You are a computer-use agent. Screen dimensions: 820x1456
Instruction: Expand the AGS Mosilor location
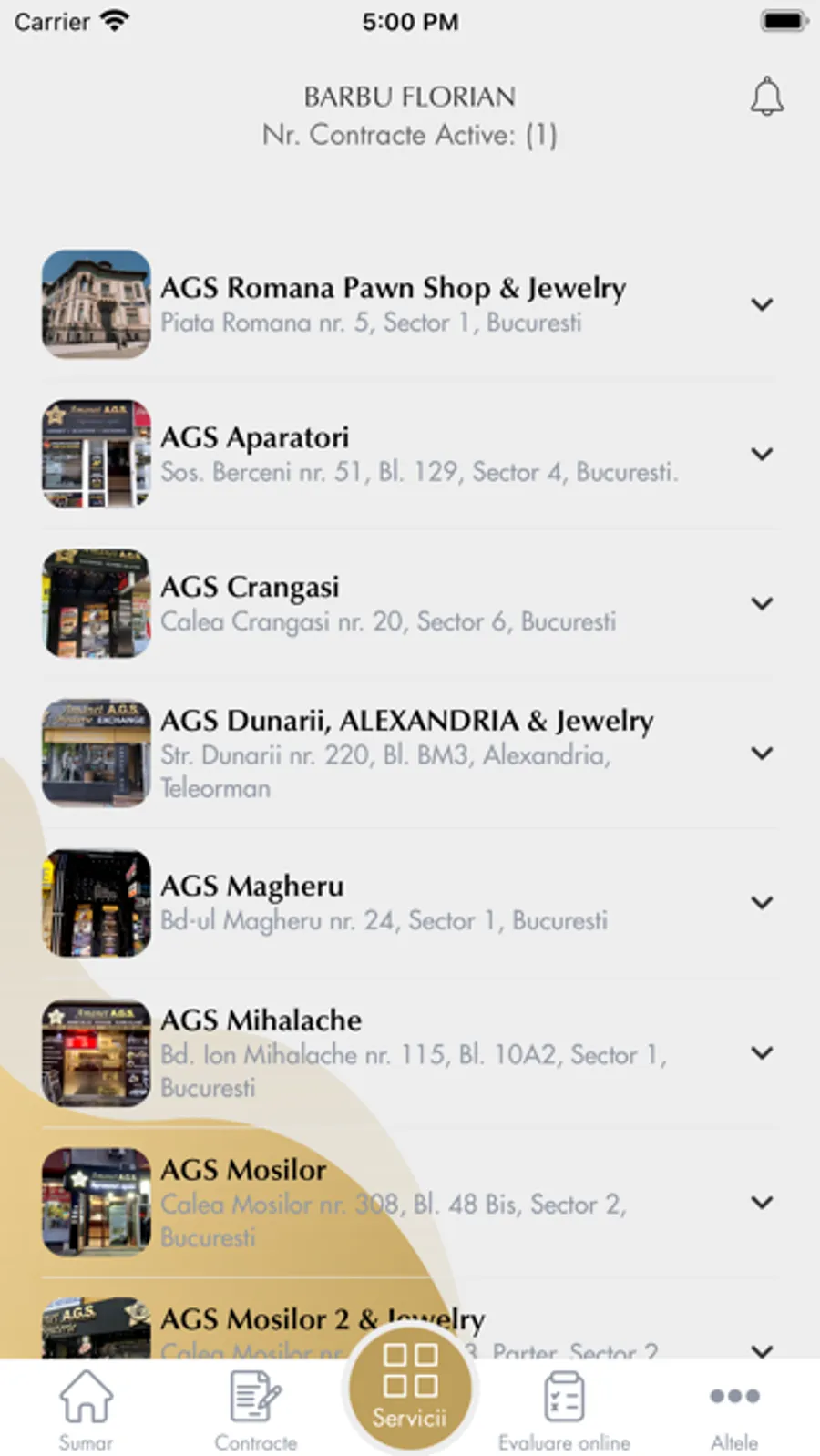762,1202
